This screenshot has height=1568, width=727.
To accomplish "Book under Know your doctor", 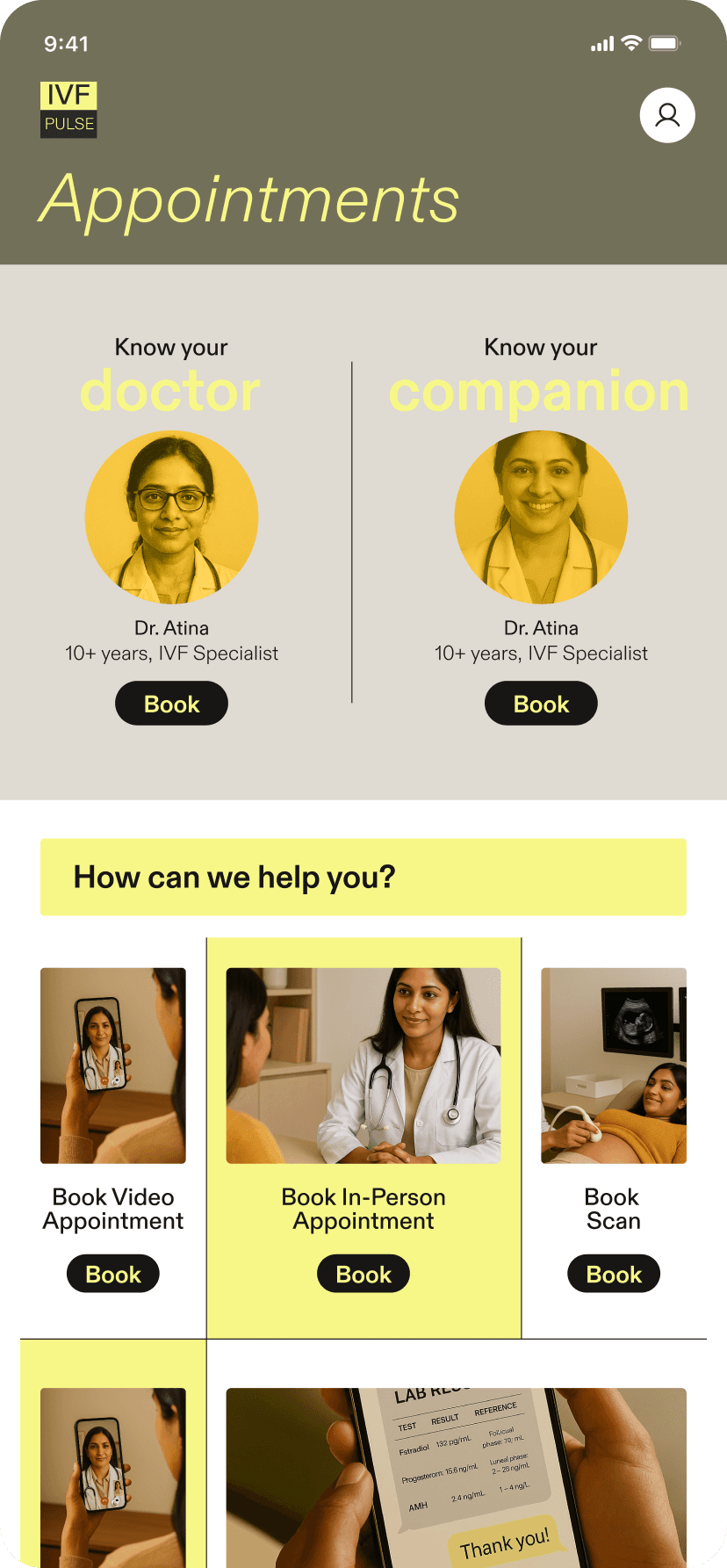I will (x=171, y=704).
